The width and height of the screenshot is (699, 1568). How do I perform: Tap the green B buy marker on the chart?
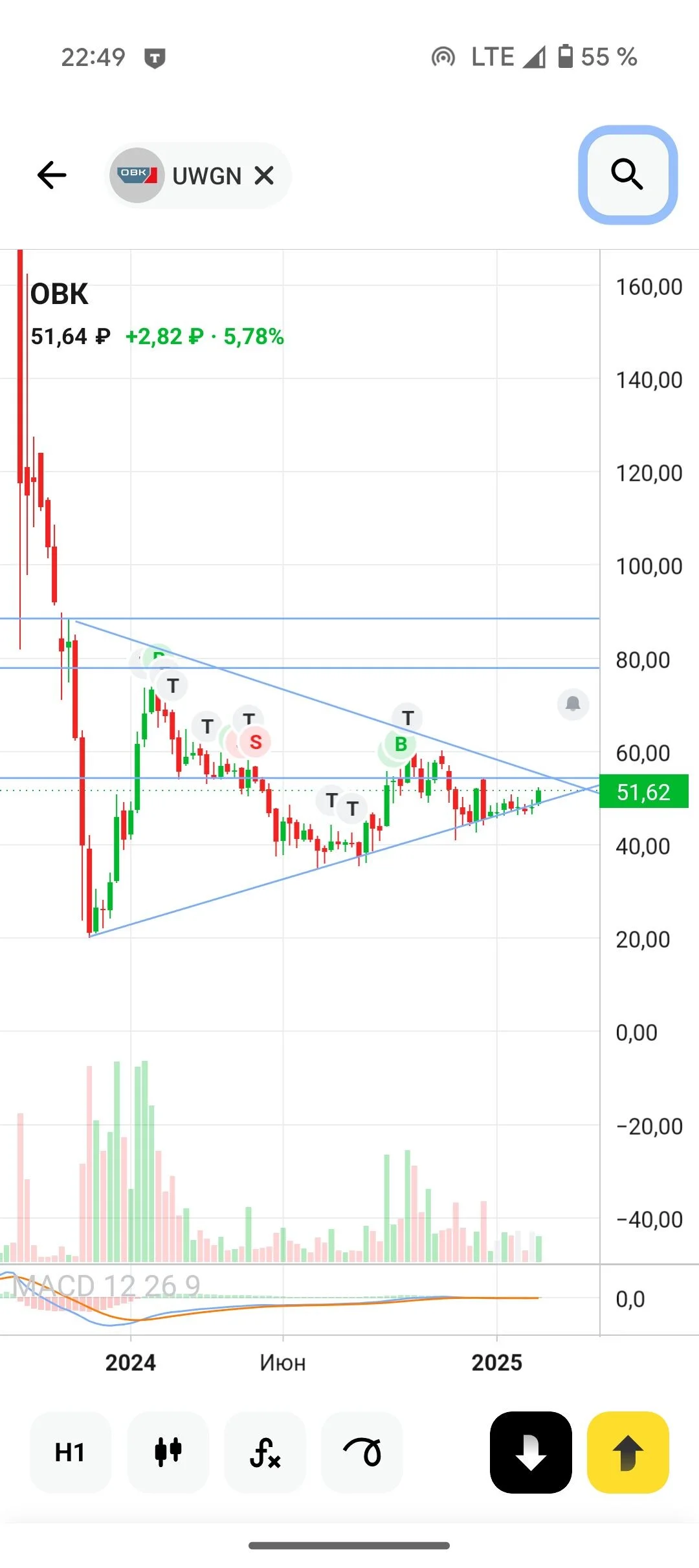(401, 744)
